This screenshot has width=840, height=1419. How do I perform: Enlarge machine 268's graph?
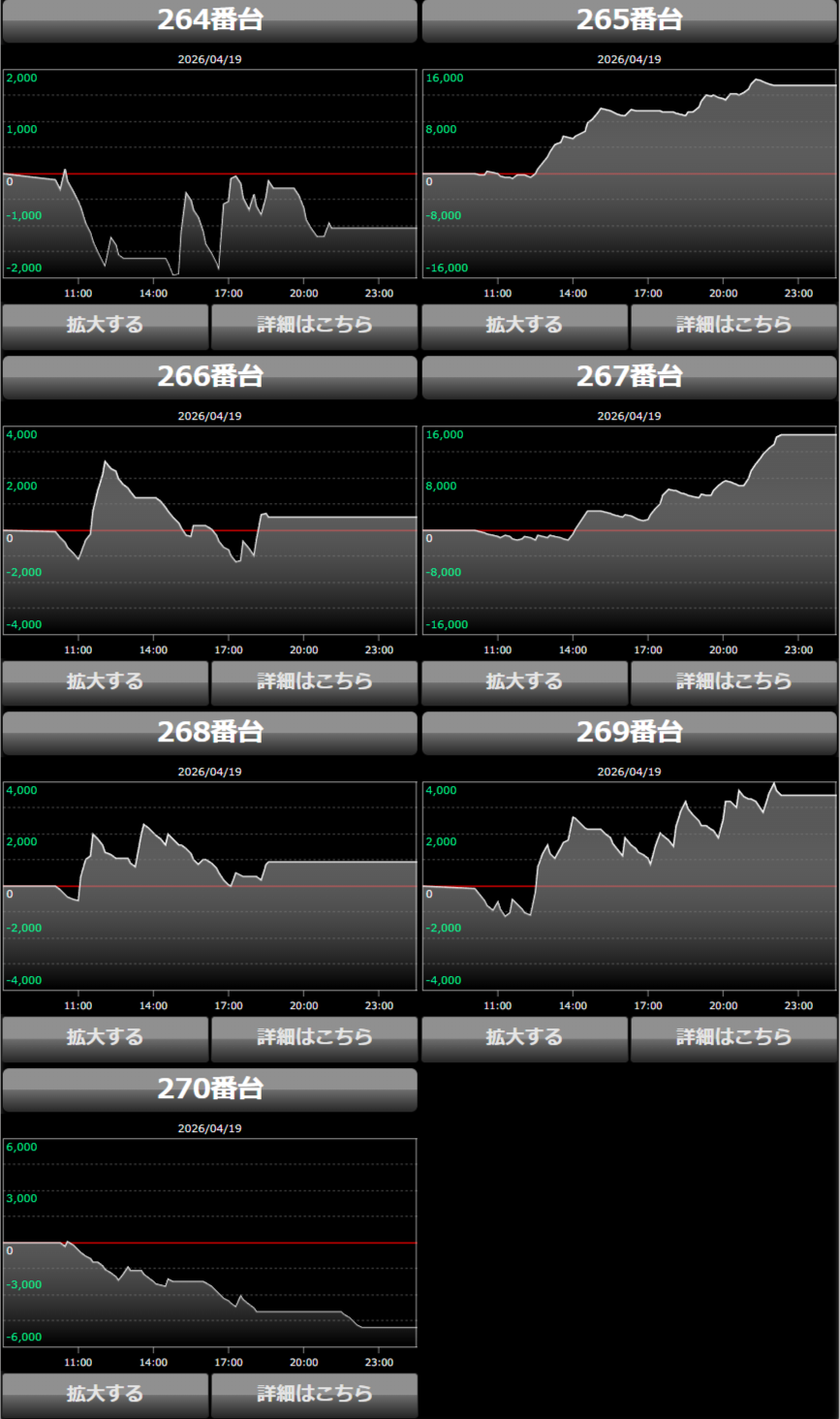105,1038
